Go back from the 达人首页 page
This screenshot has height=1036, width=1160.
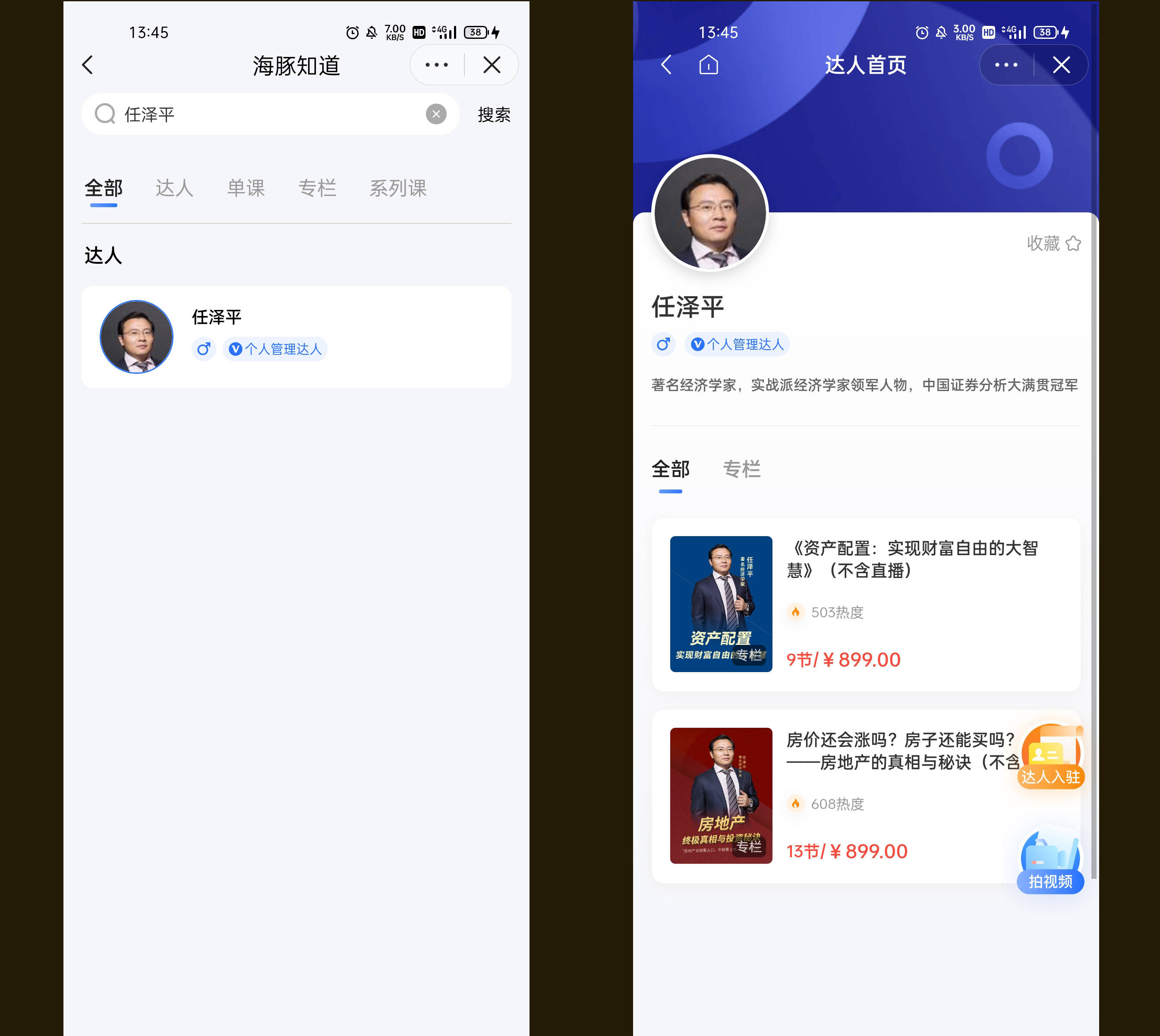(x=666, y=65)
